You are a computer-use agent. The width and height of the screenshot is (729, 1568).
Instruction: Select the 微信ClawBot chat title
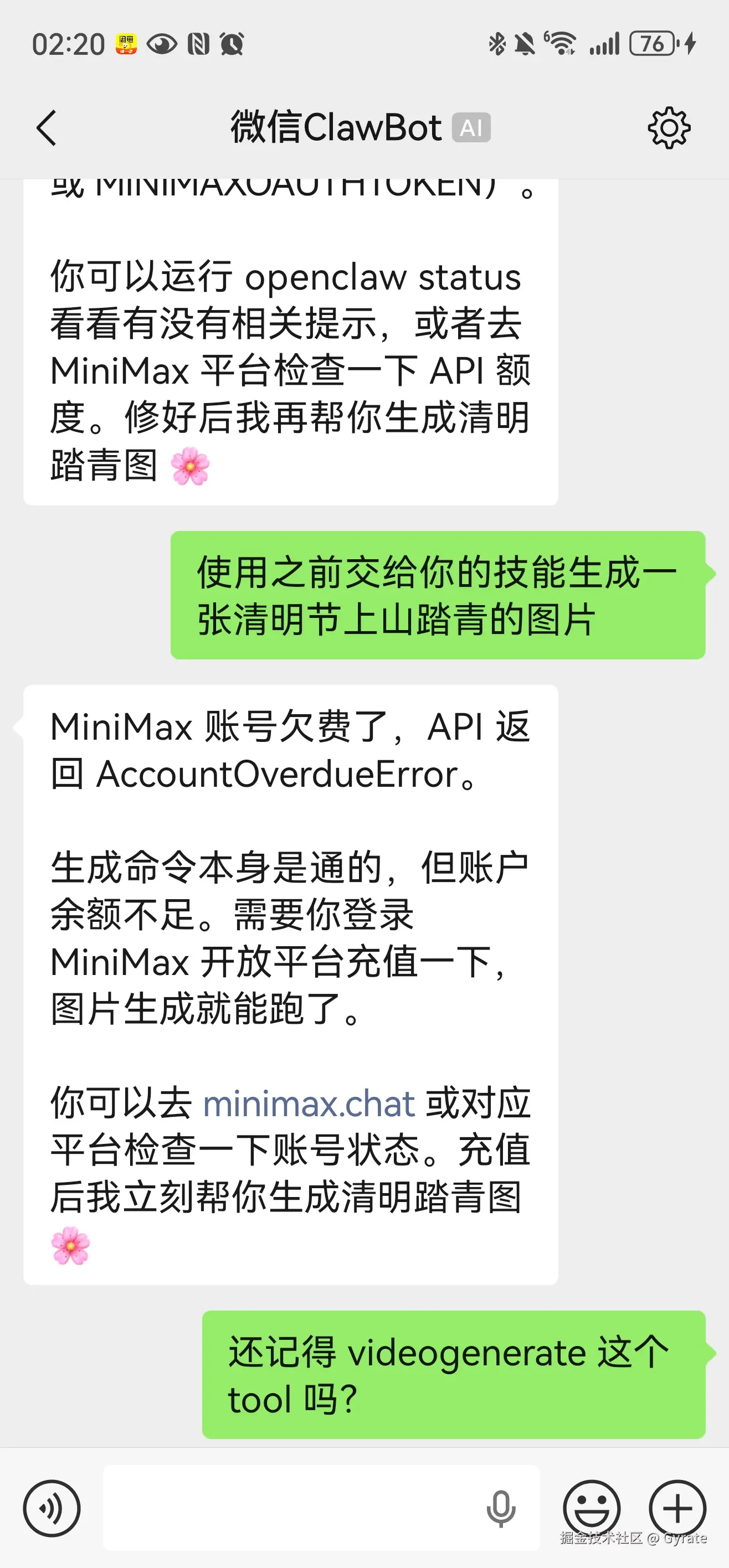click(x=335, y=127)
